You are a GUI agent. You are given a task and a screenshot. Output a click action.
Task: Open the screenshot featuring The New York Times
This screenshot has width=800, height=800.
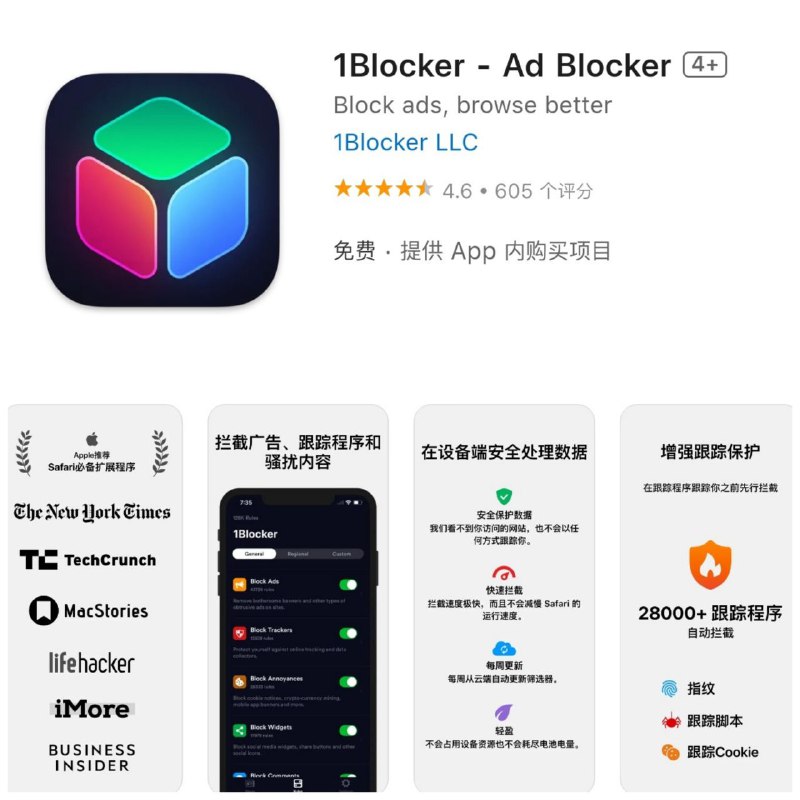tap(94, 598)
